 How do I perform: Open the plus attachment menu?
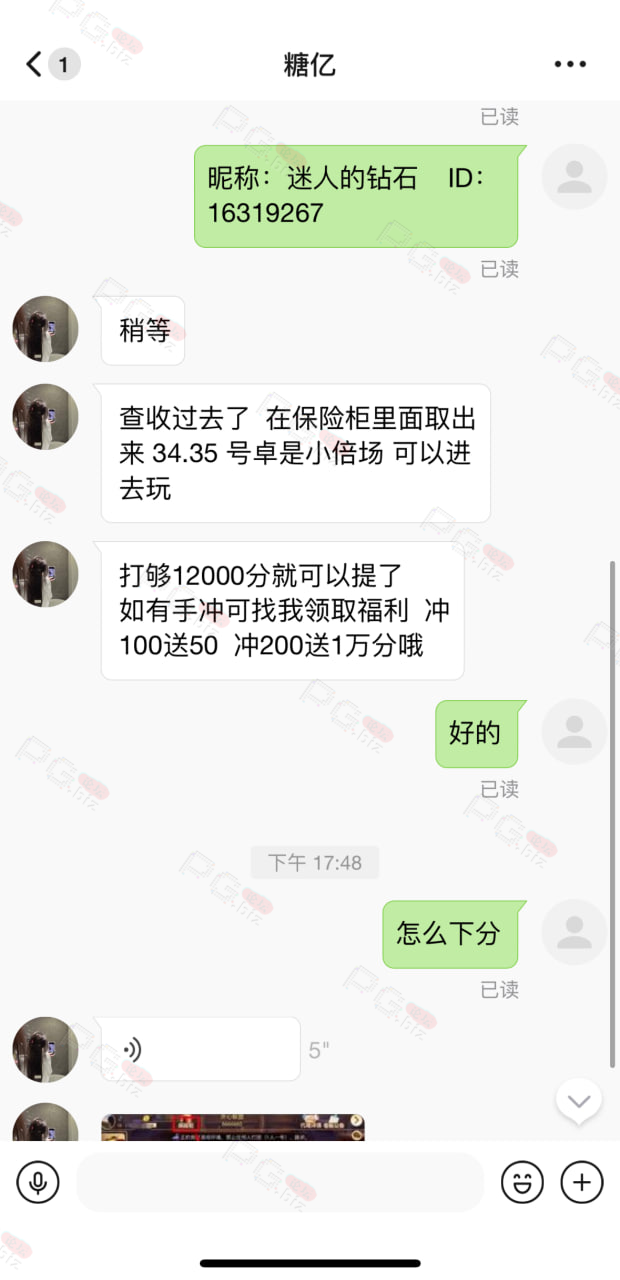[x=582, y=1183]
